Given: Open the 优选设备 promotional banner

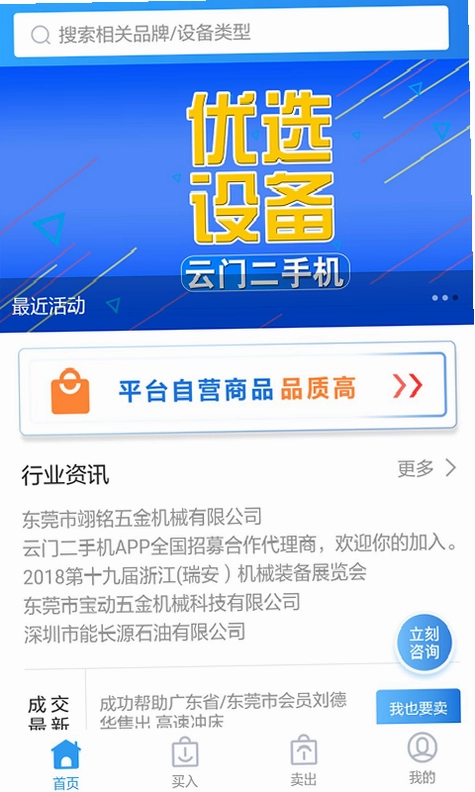Looking at the screenshot, I should point(237,197).
